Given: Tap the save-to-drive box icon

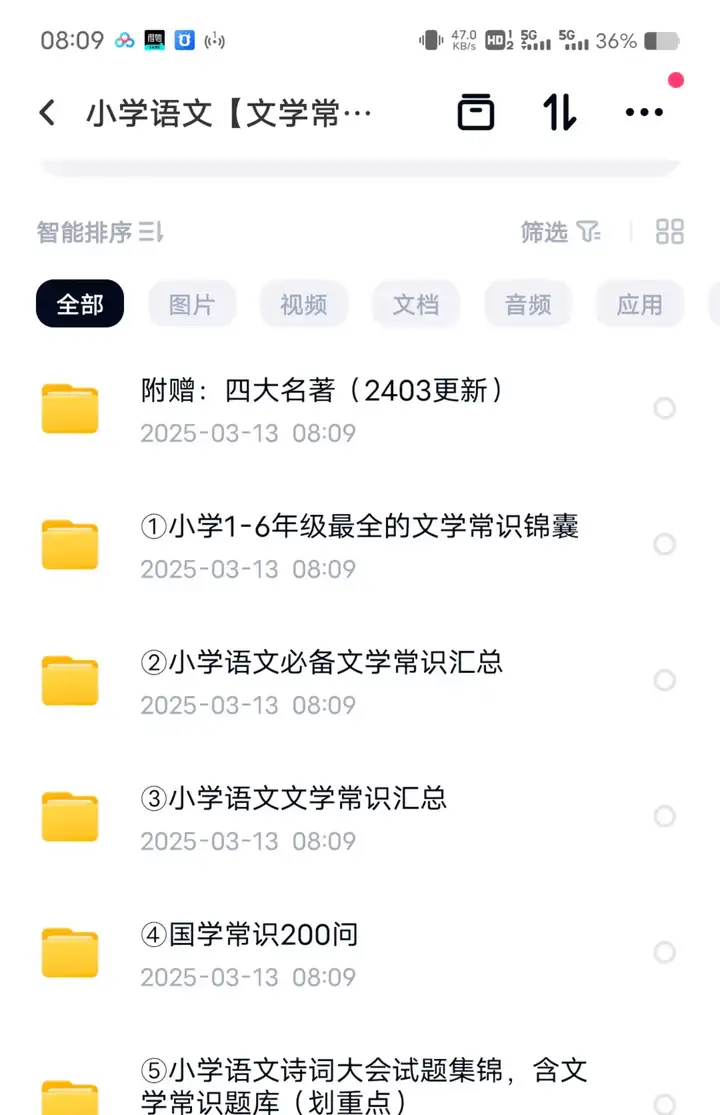Looking at the screenshot, I should [x=477, y=112].
